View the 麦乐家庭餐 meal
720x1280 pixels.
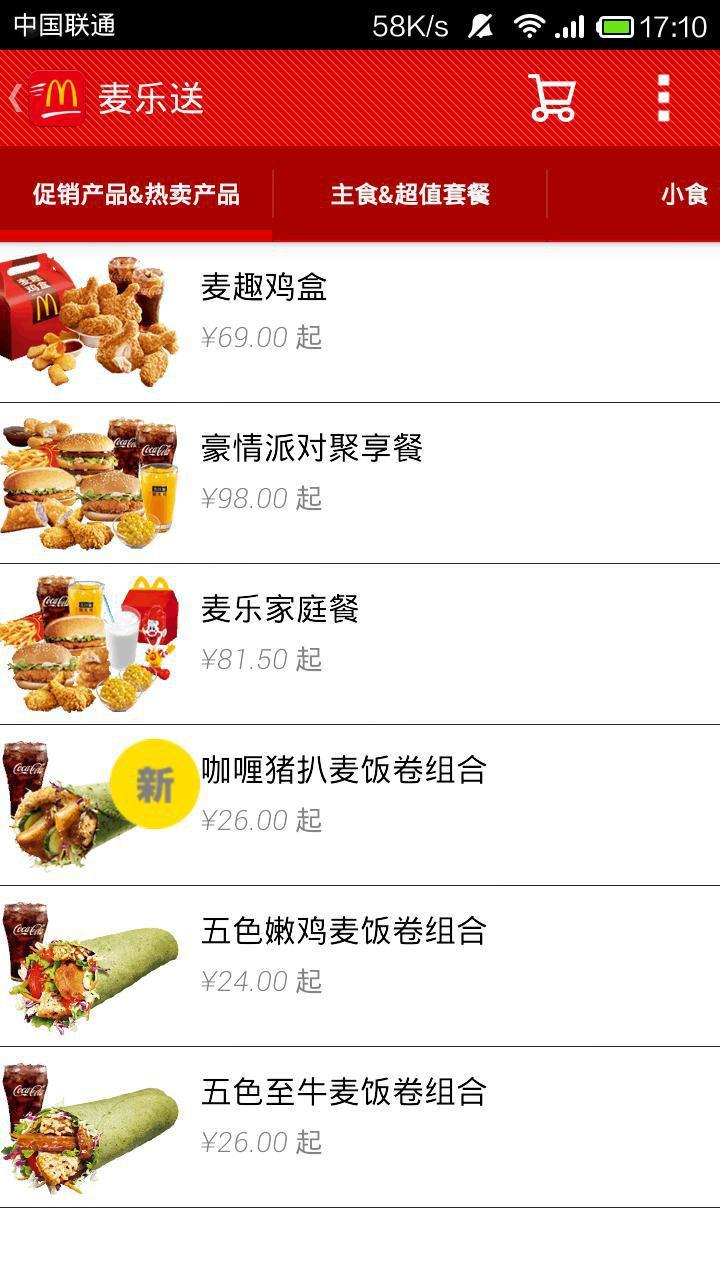[360, 644]
